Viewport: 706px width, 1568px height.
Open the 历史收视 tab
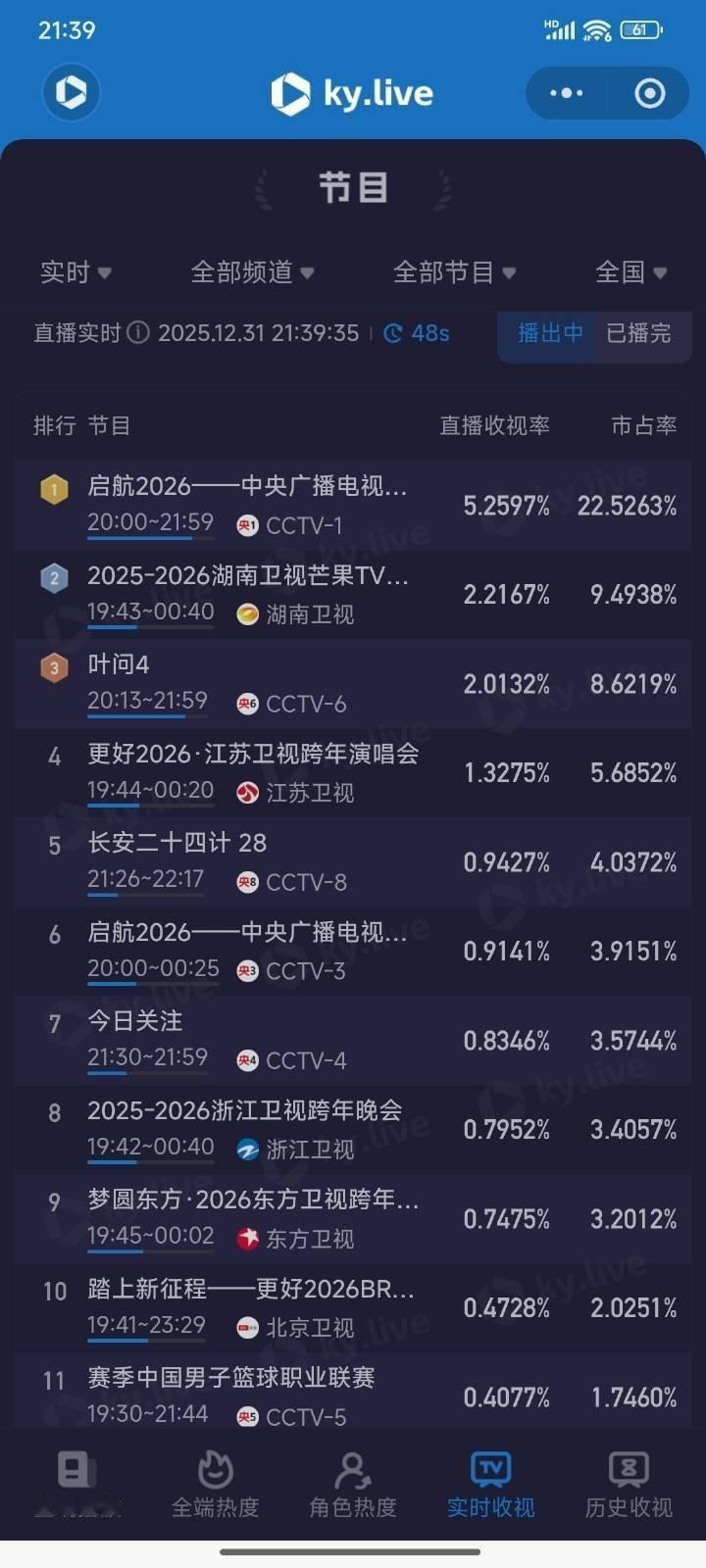click(627, 1480)
